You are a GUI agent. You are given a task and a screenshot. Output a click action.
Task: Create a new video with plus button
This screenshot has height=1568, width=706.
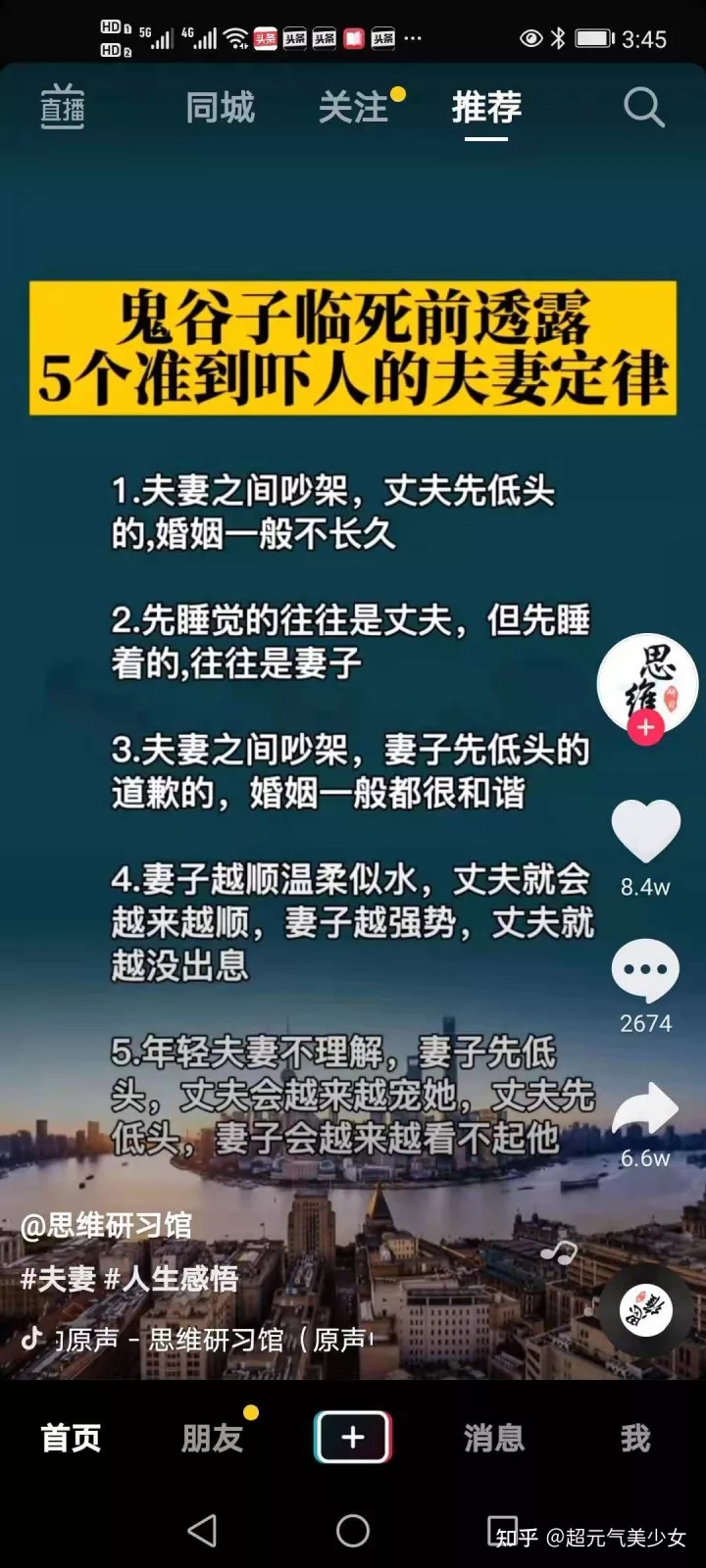353,1438
